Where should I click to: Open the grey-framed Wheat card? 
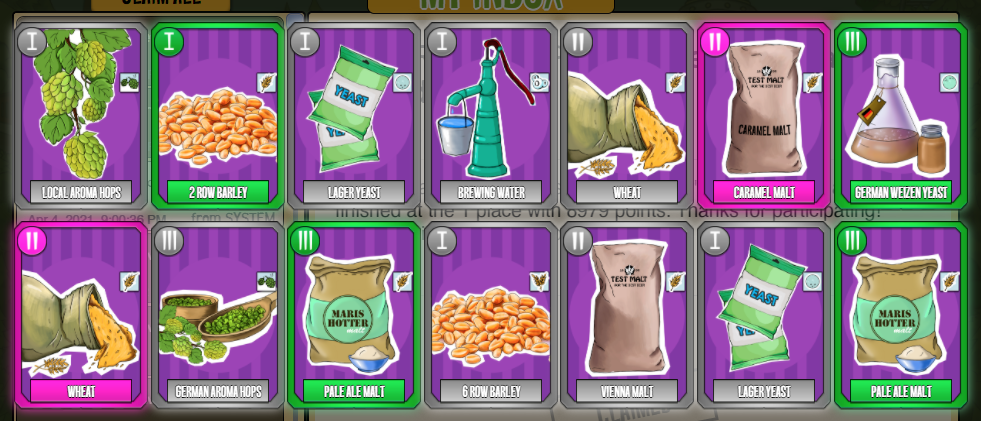pyautogui.click(x=627, y=115)
